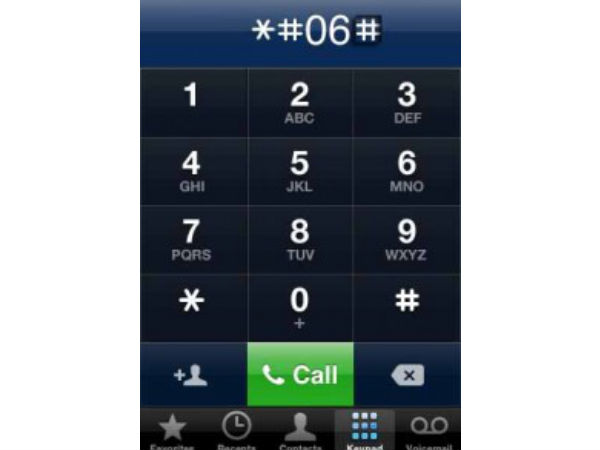Tap the 4 GHI key

(x=192, y=171)
